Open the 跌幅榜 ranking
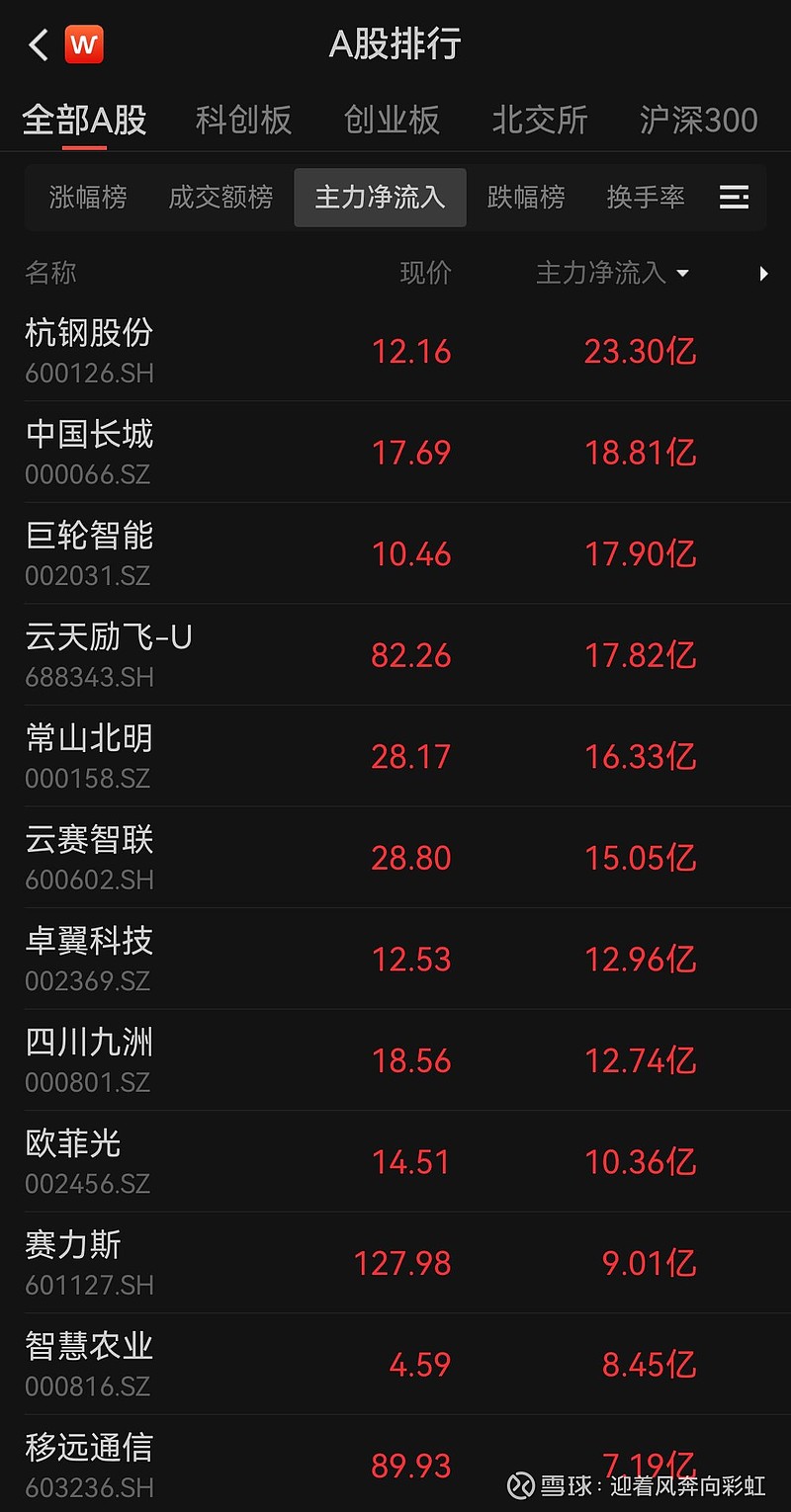 [525, 198]
